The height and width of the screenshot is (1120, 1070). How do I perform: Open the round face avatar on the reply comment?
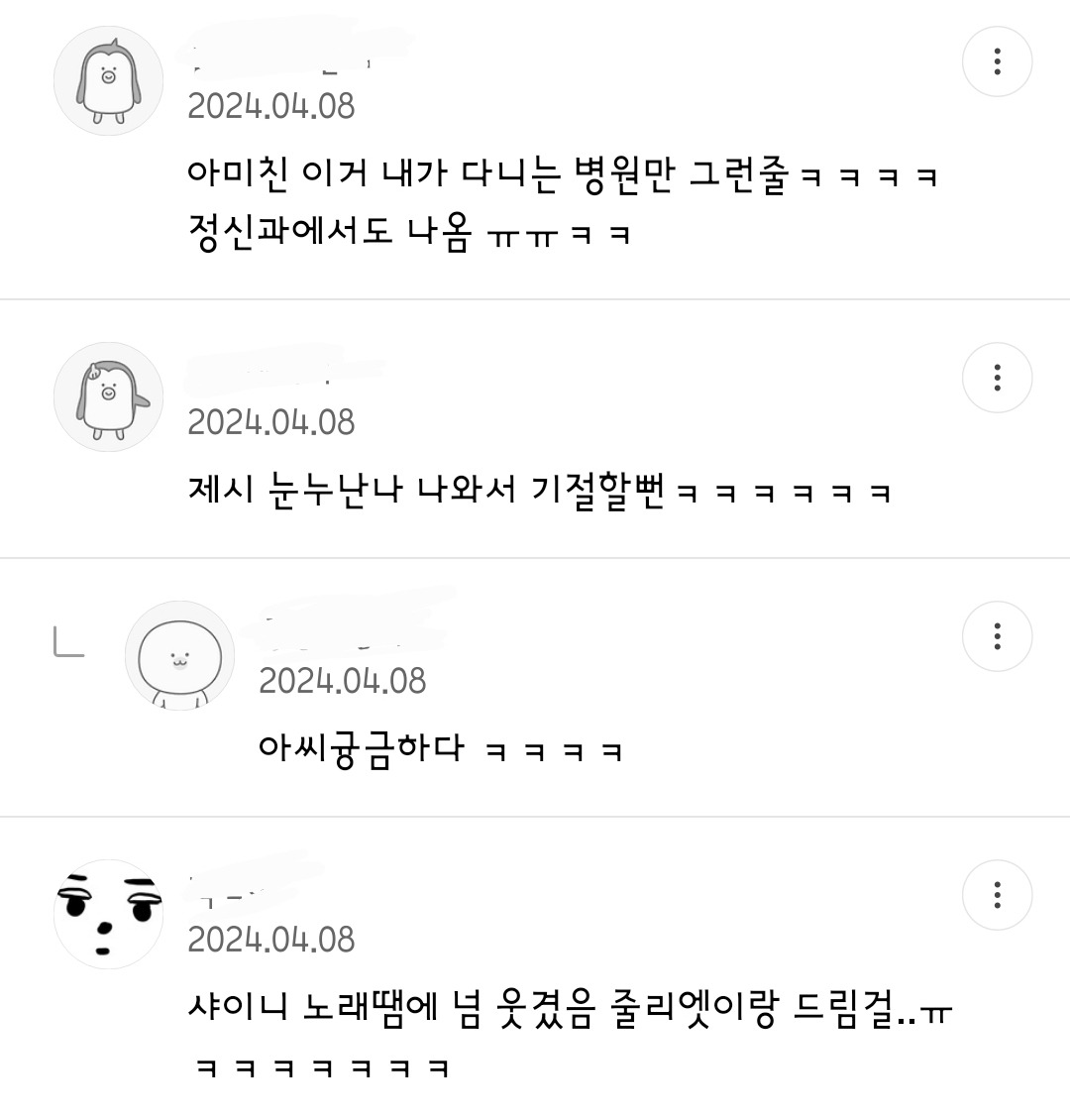pos(178,656)
